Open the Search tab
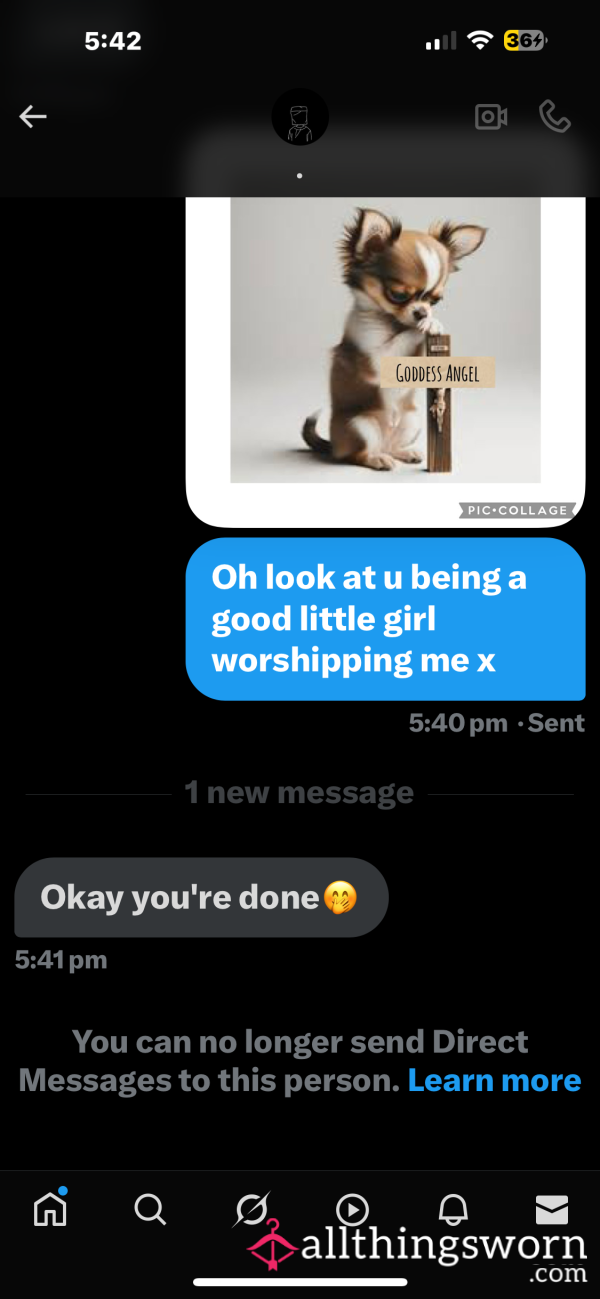The width and height of the screenshot is (600, 1299). coord(150,1209)
